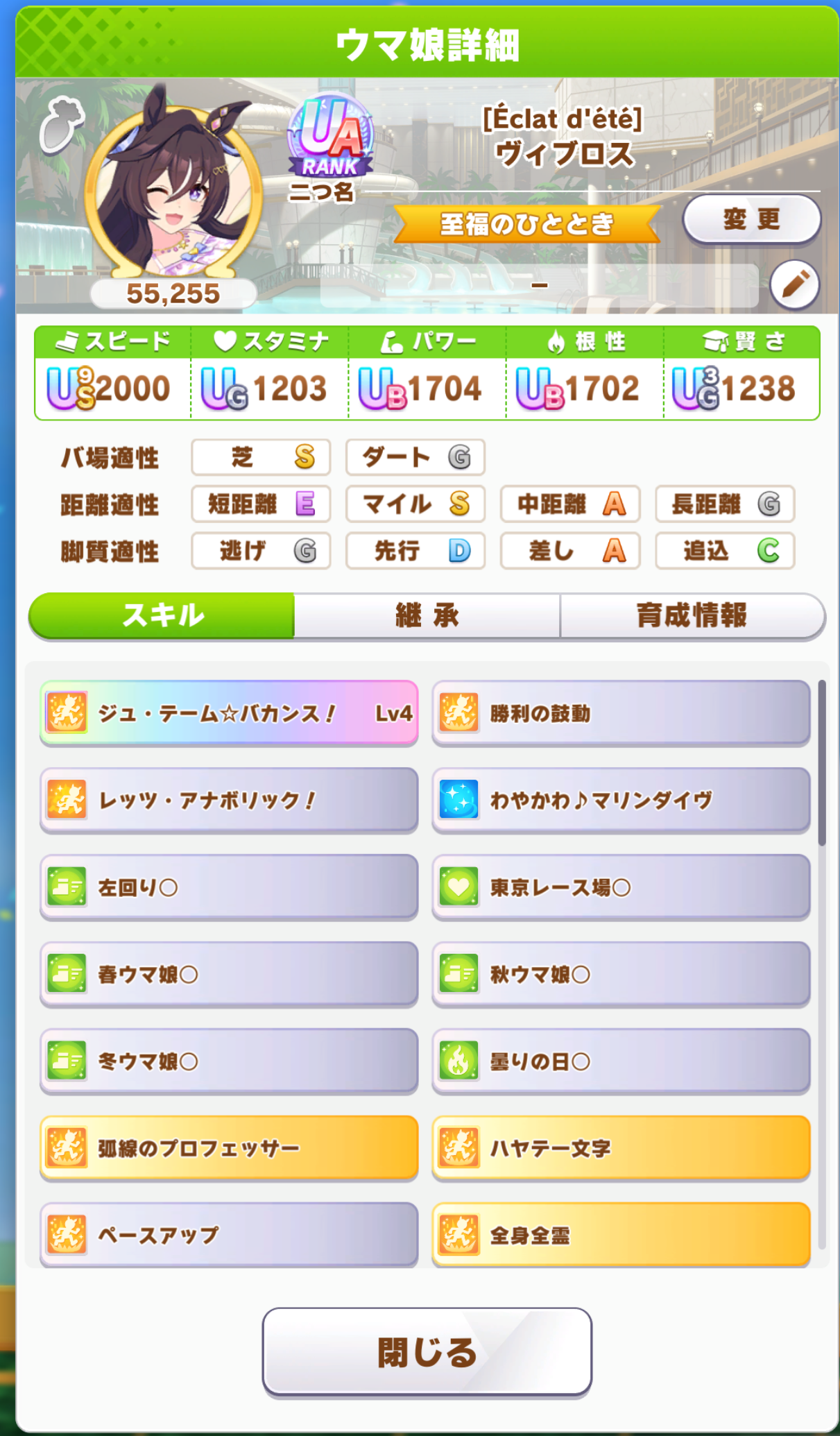Open the 東京レース場○ skill
Viewport: 840px width, 1436px height.
pos(621,887)
